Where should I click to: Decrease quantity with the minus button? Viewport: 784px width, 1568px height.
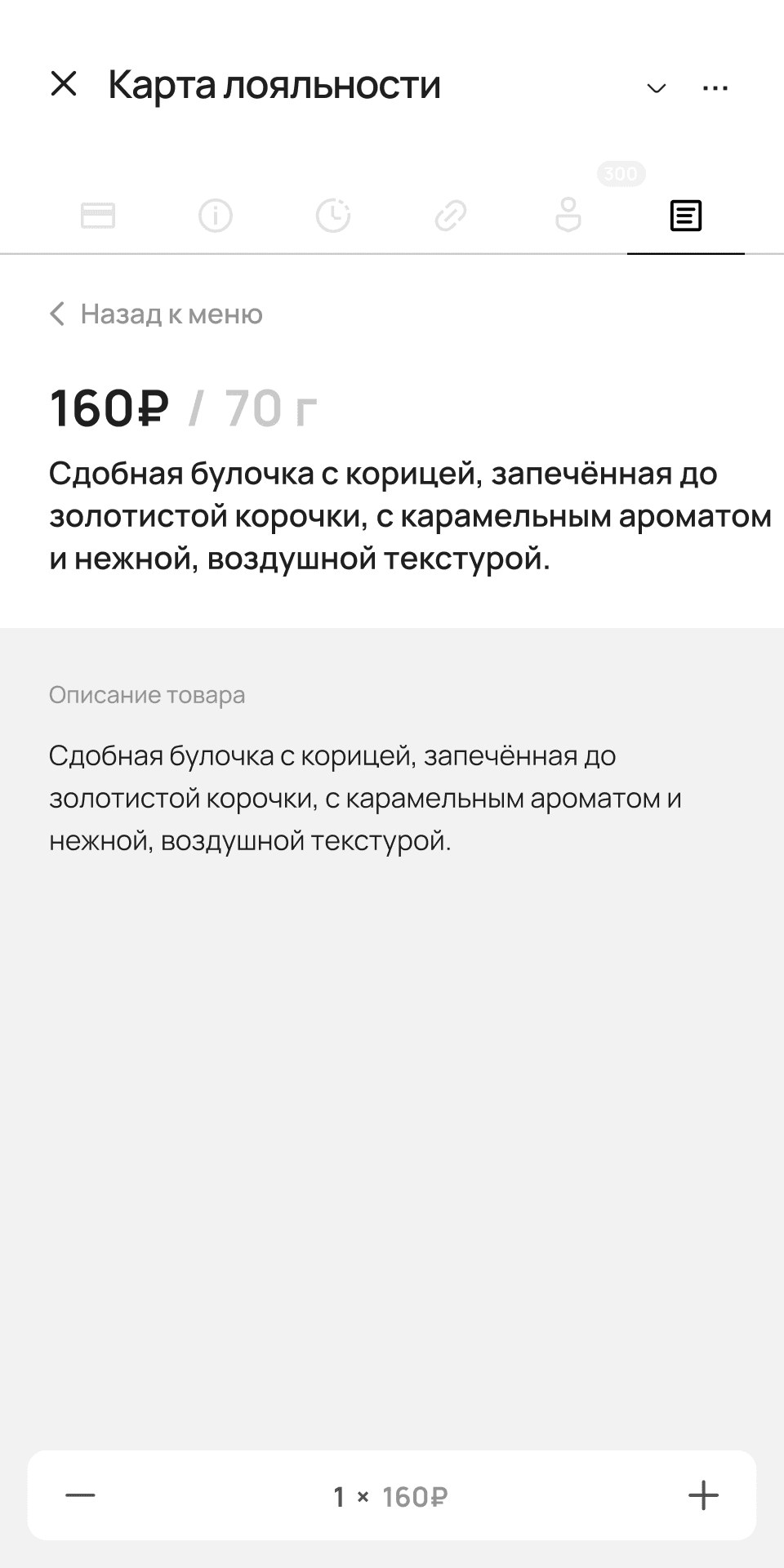(x=80, y=1496)
